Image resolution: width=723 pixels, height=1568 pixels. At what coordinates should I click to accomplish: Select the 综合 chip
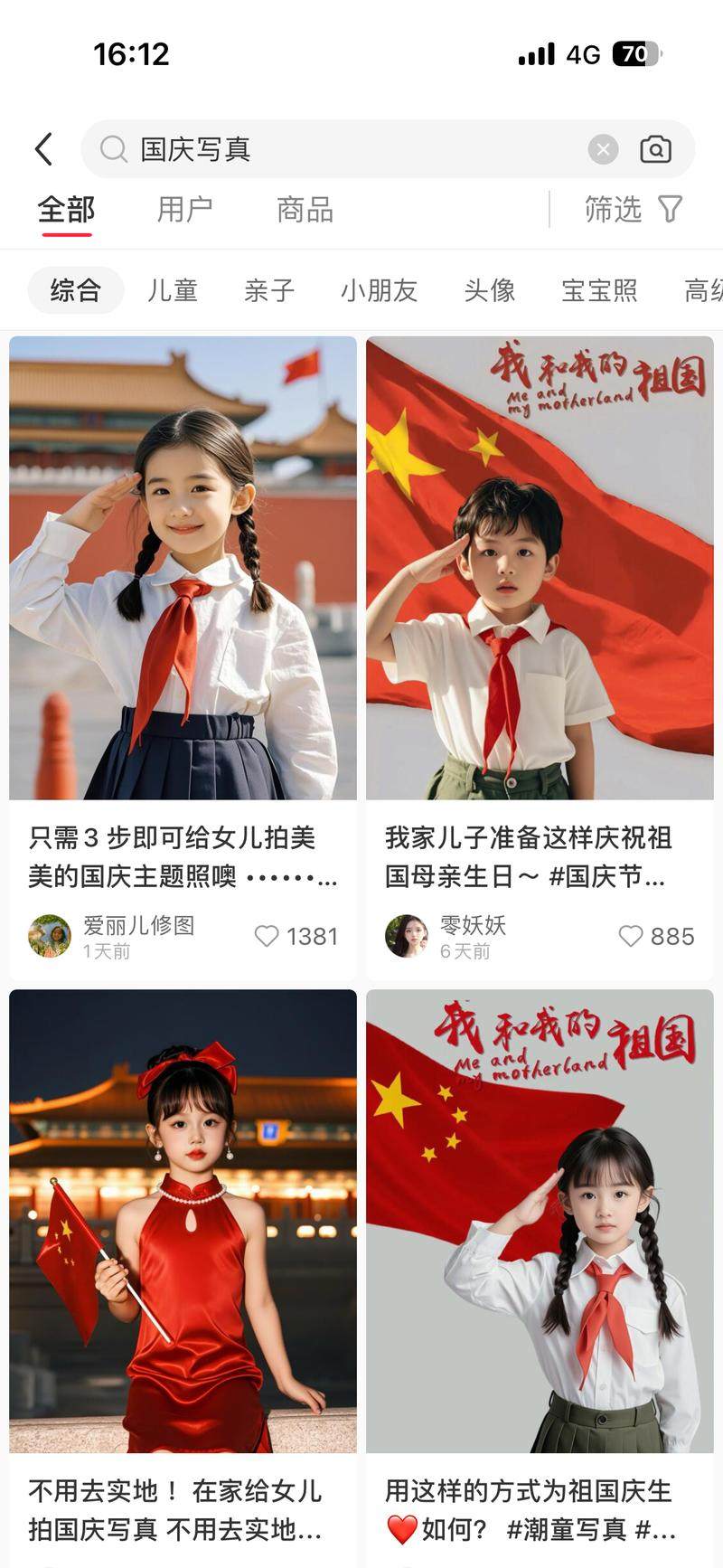coord(75,290)
